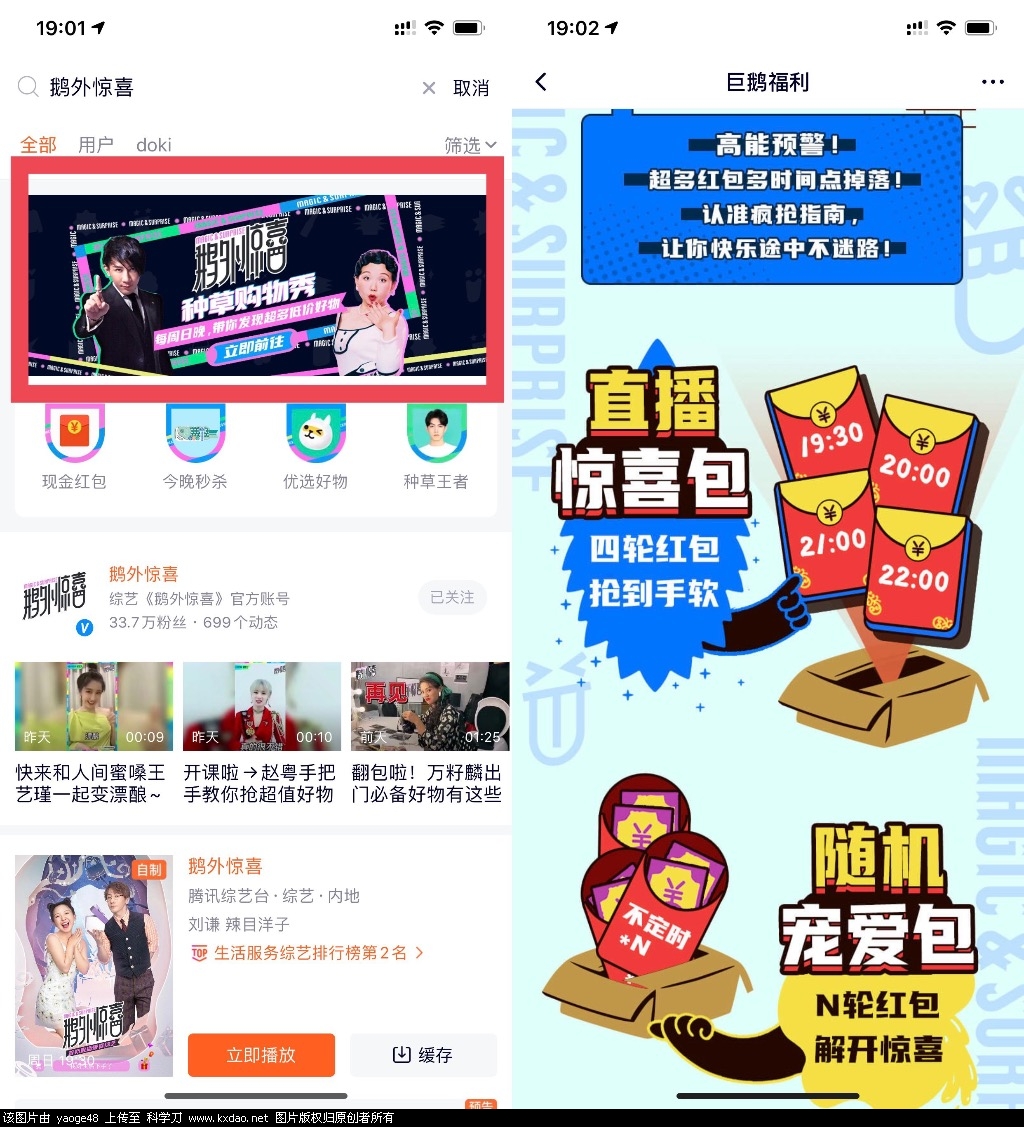Open the 现金红包 shortcut
Image resolution: width=1024 pixels, height=1127 pixels.
pyautogui.click(x=74, y=447)
